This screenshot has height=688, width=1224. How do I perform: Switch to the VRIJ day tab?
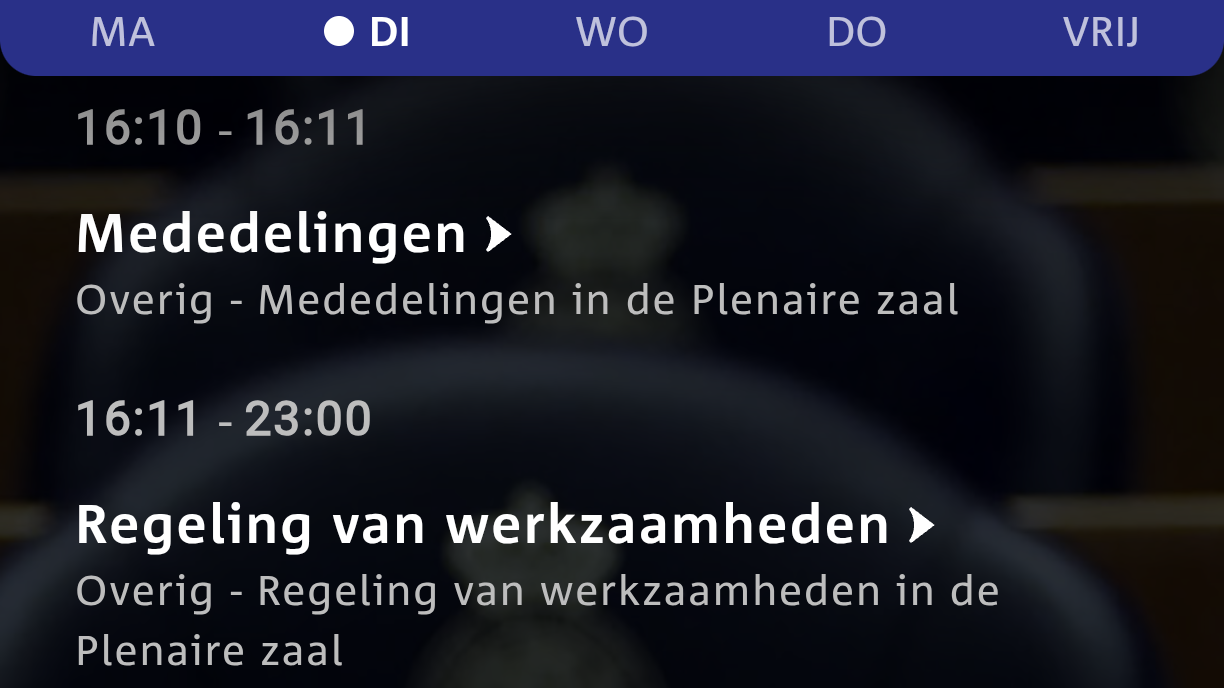pyautogui.click(x=1101, y=33)
